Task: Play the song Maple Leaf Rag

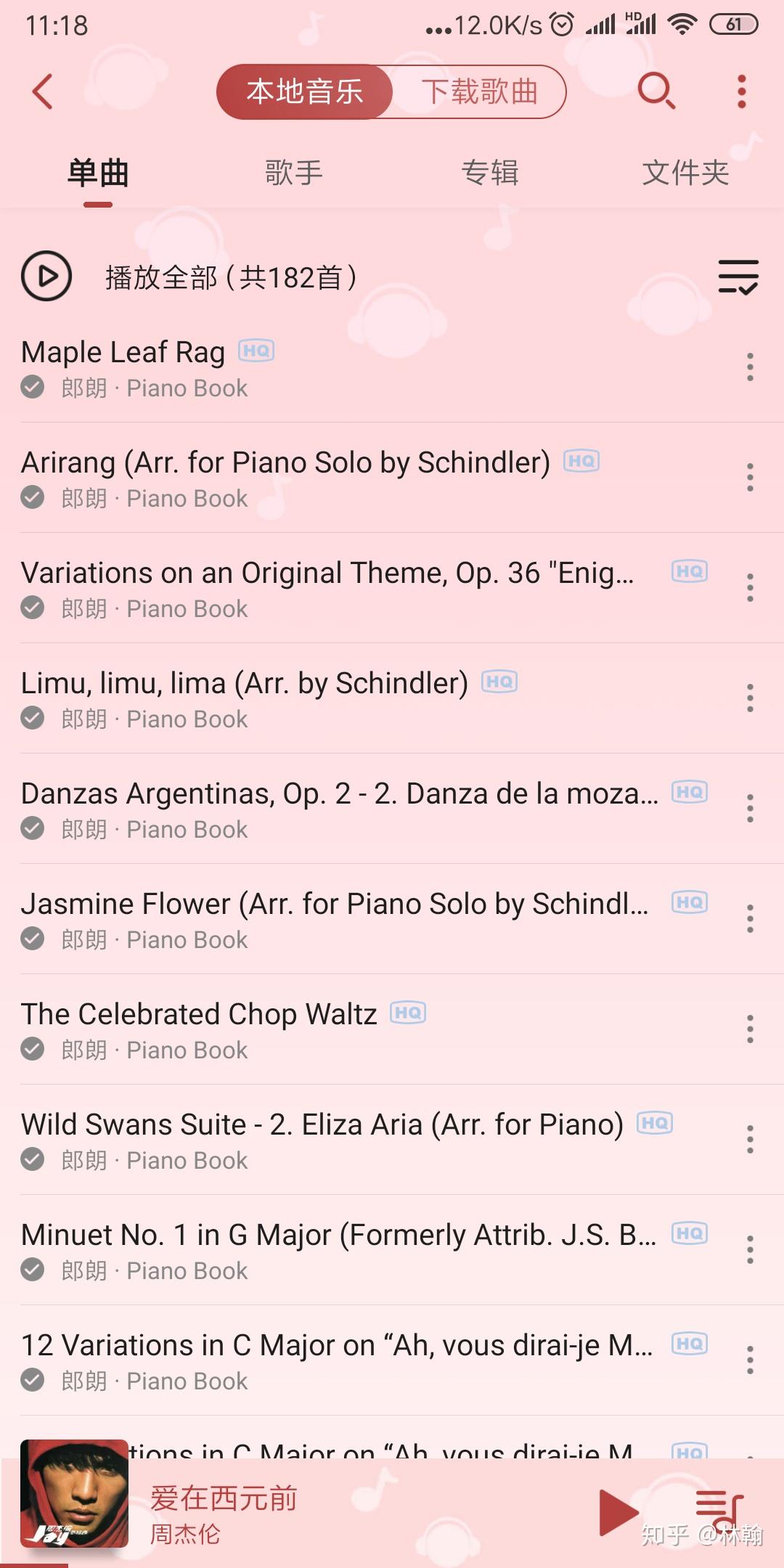Action: click(290, 367)
